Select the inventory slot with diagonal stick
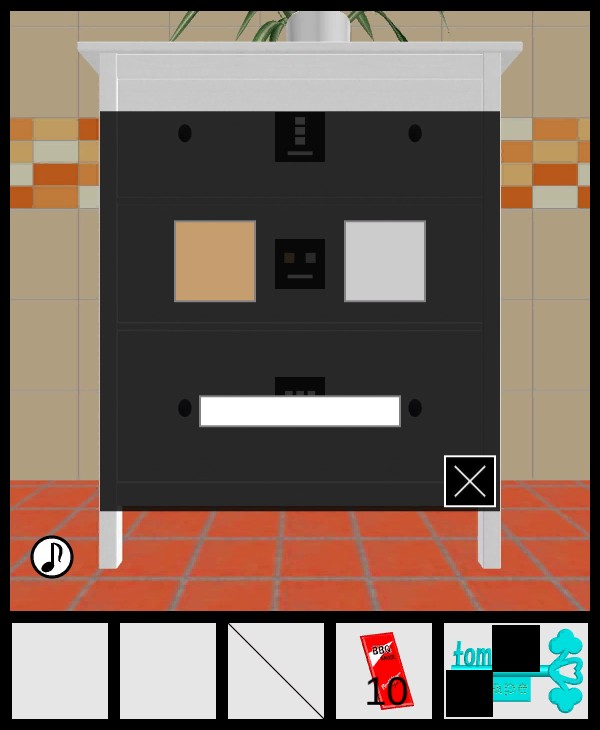This screenshot has height=730, width=600. [276, 670]
